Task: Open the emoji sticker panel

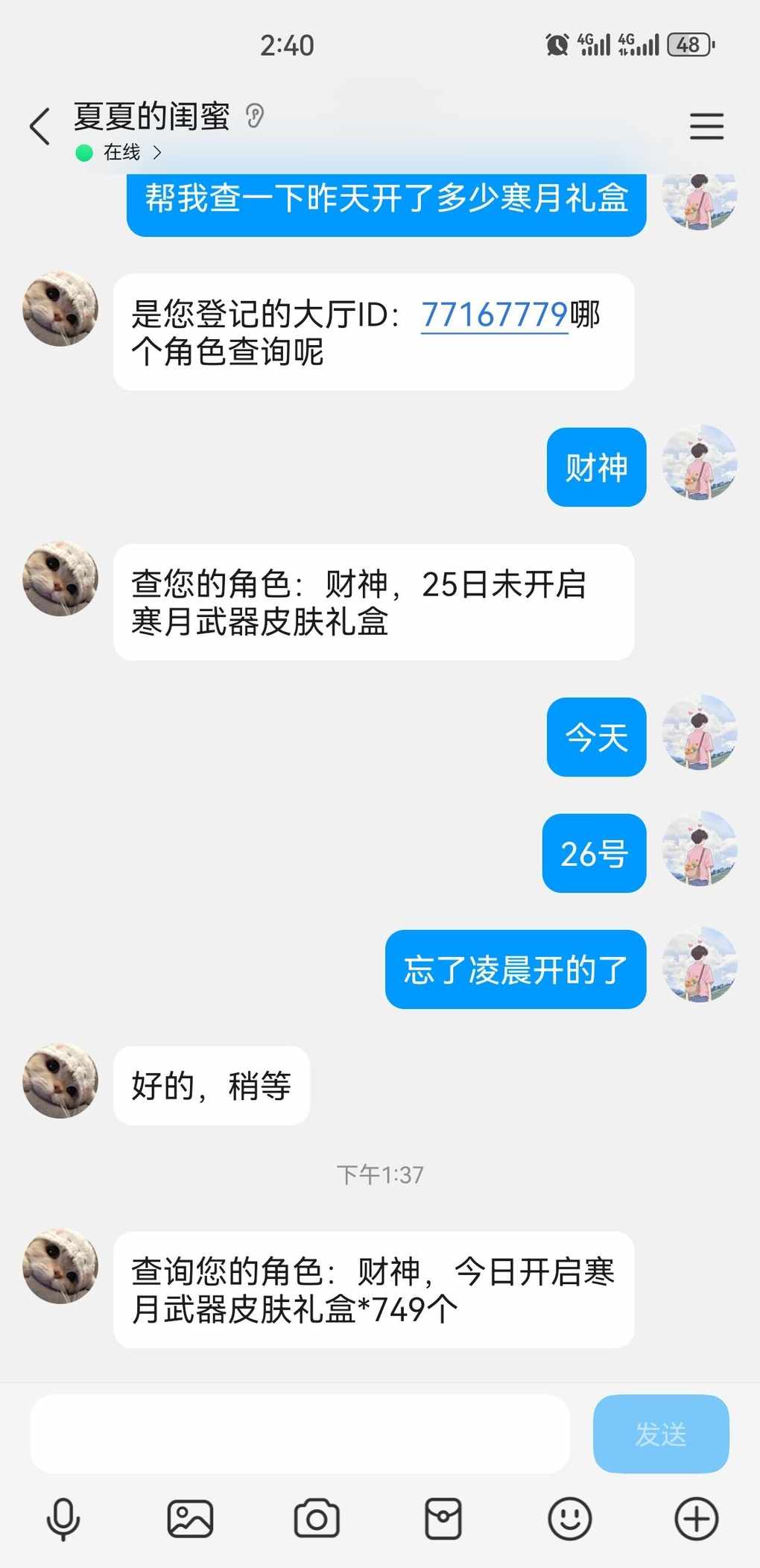Action: (570, 1518)
